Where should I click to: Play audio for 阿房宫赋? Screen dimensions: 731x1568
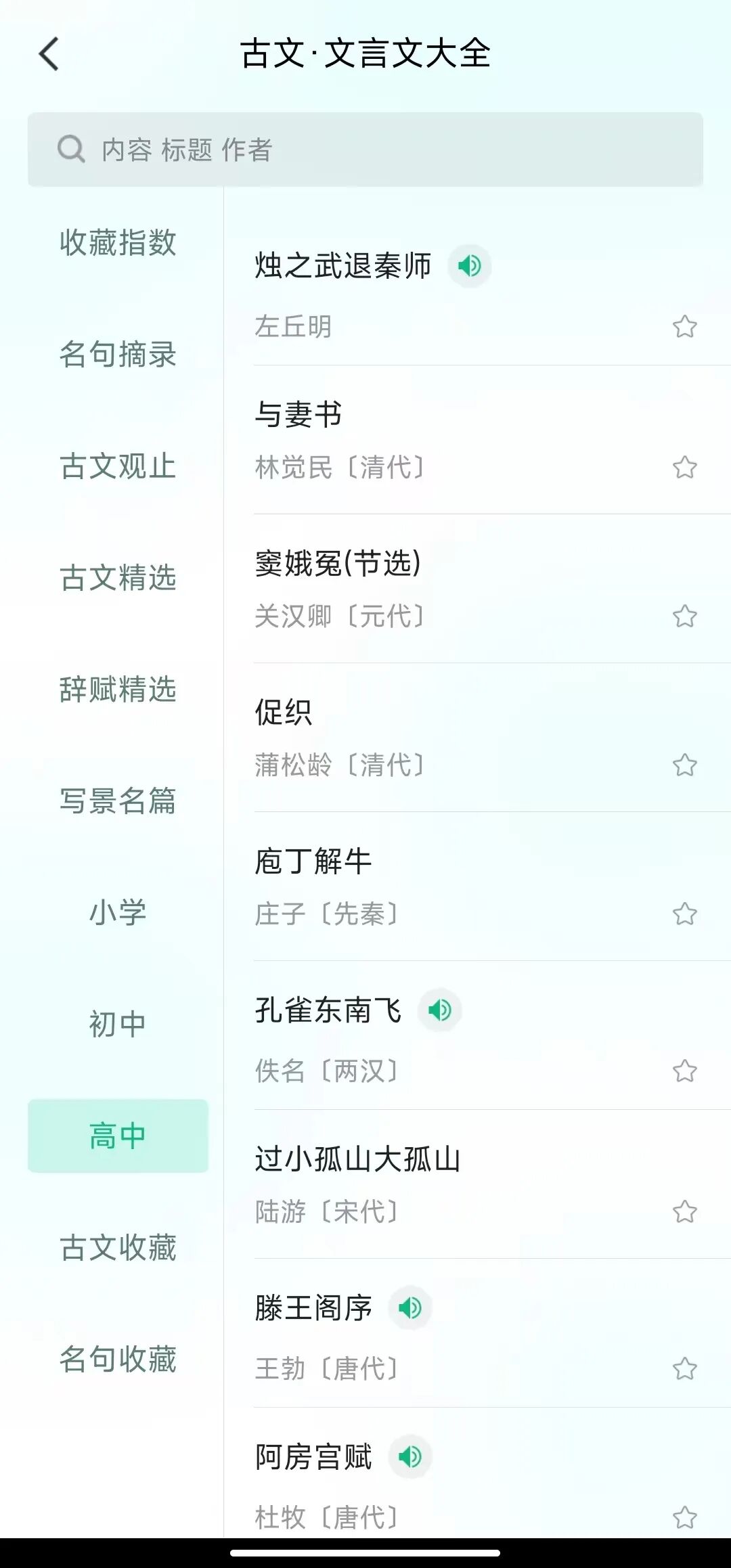click(410, 1457)
